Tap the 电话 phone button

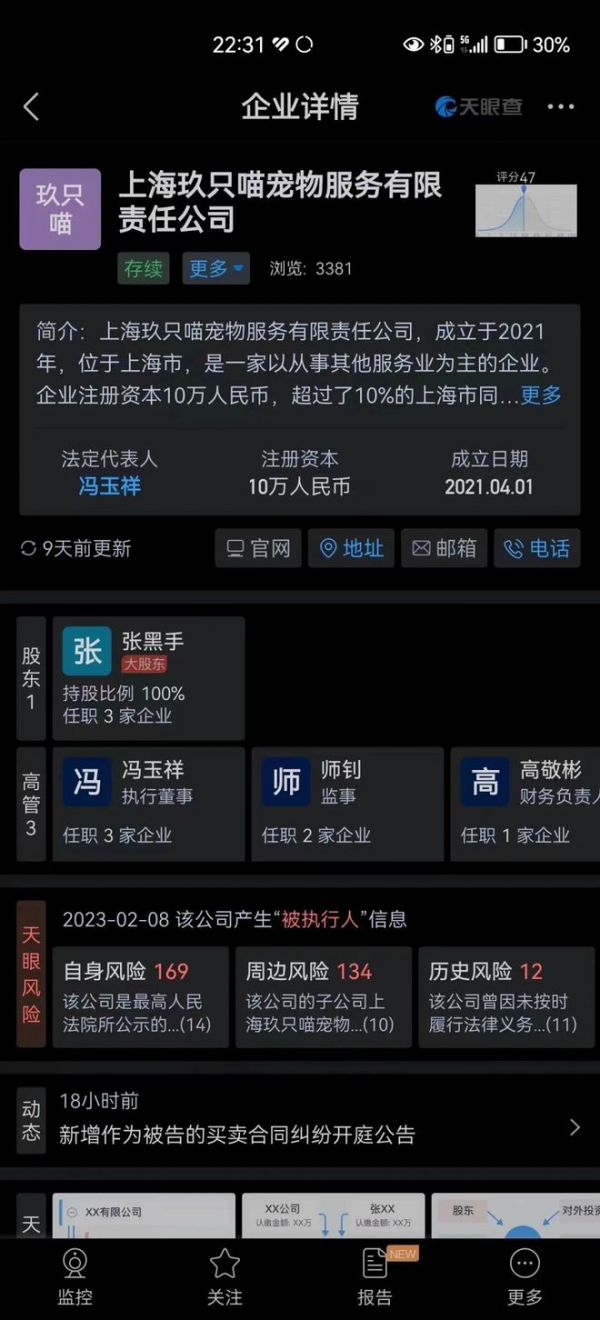537,548
